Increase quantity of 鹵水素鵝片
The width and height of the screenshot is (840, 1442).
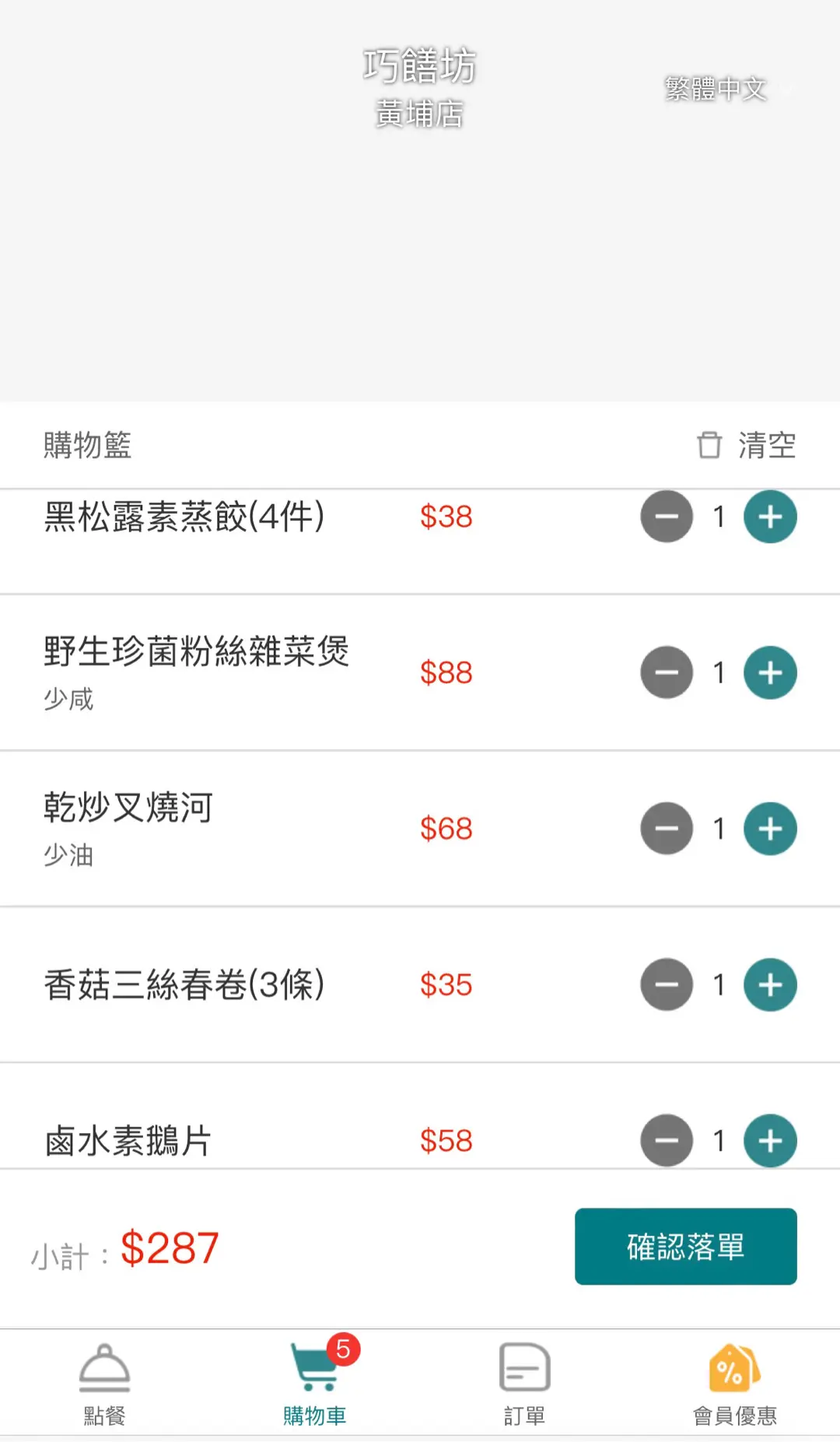coord(770,1141)
